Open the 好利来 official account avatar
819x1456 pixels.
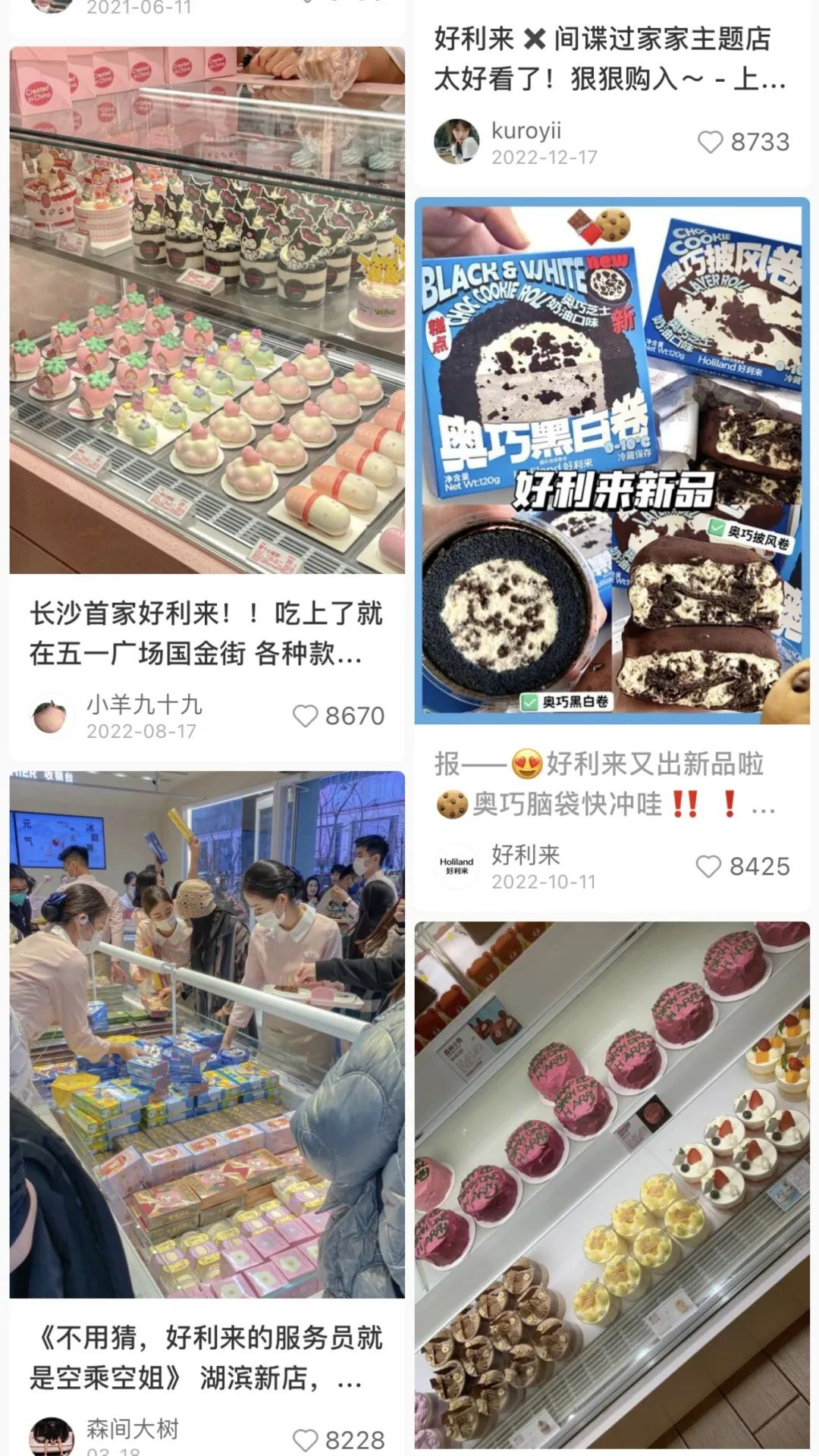point(457,866)
